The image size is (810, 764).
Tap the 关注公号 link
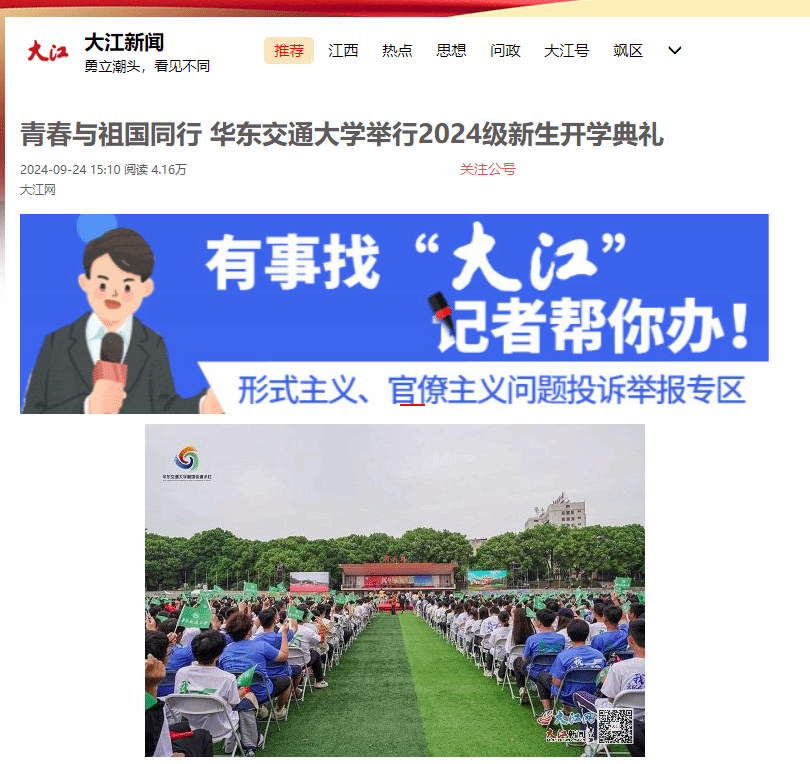(487, 170)
